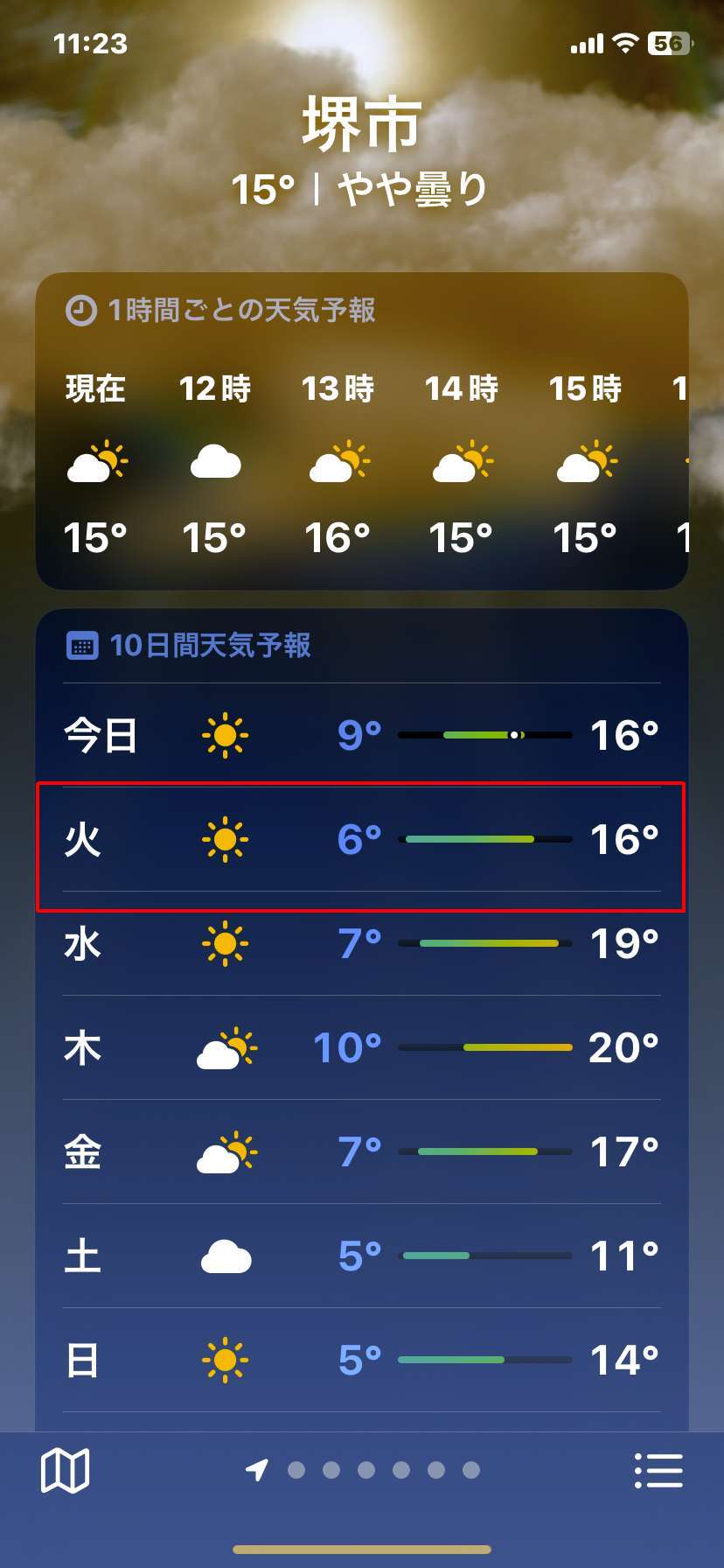Open Wednesday (水) forecast row
The height and width of the screenshot is (1568, 724).
(x=362, y=943)
